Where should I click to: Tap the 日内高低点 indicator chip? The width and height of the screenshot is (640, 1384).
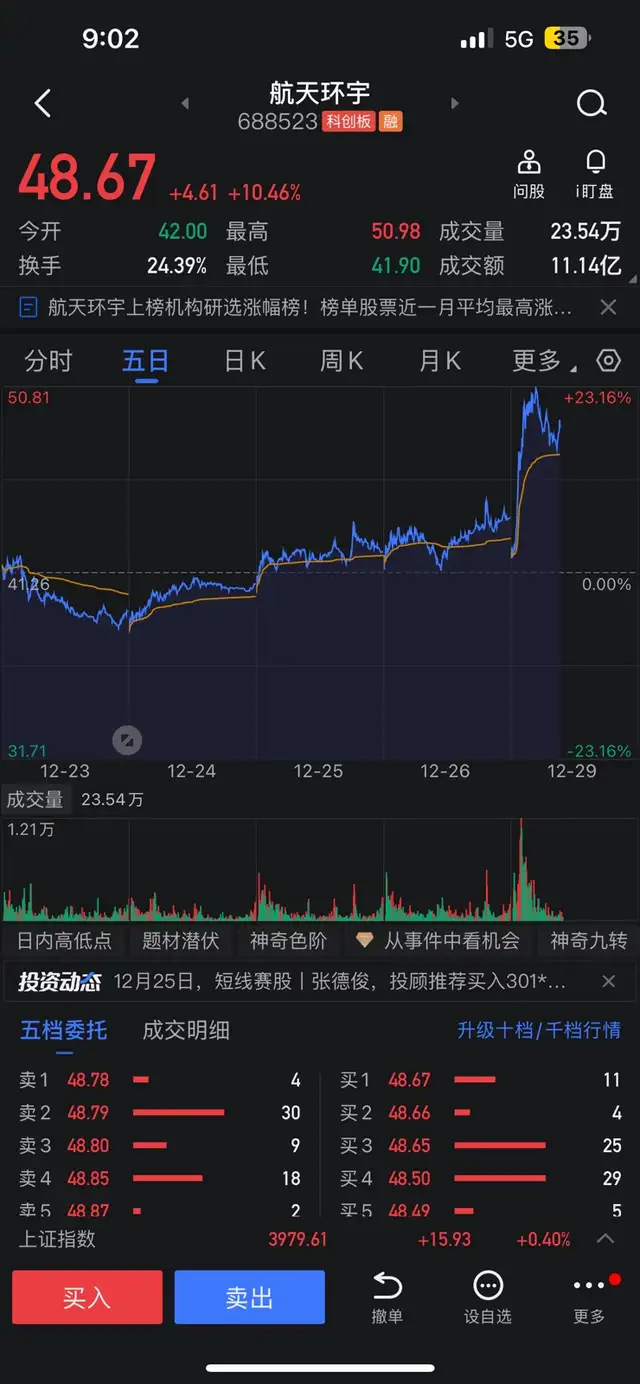coord(65,941)
